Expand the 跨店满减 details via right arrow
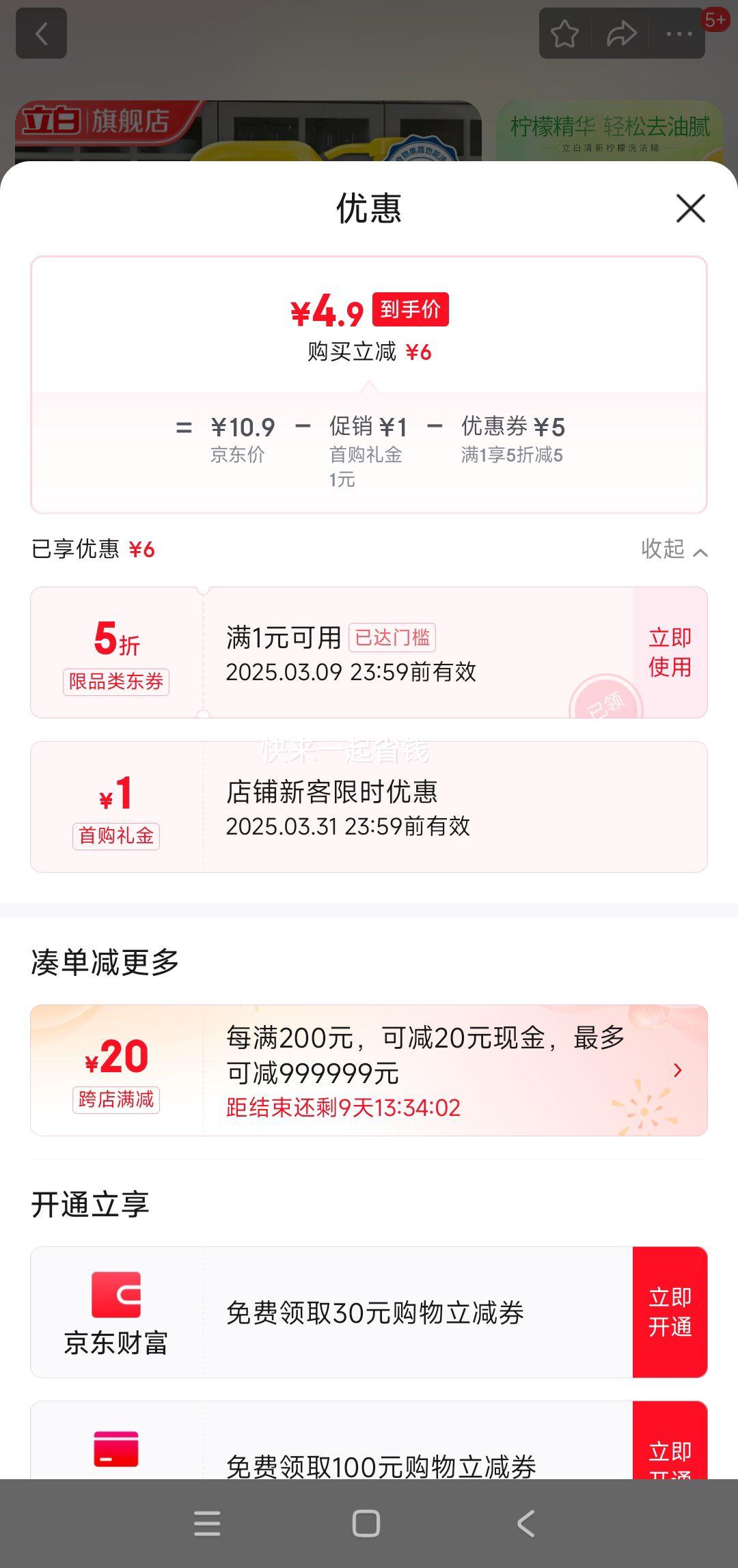The height and width of the screenshot is (1568, 738). [675, 1069]
